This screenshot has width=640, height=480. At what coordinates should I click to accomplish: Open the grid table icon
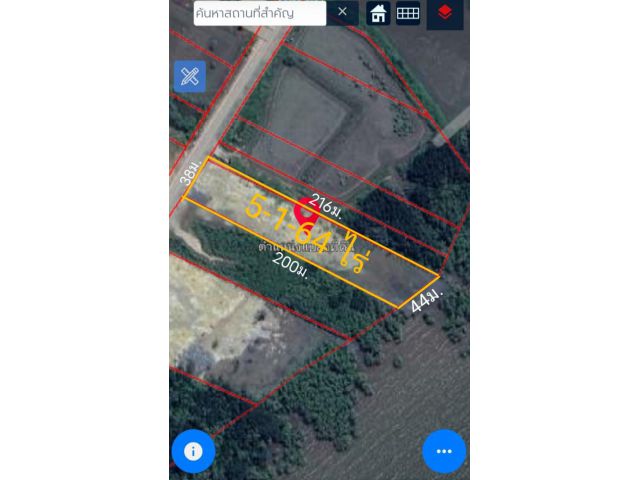tap(407, 13)
